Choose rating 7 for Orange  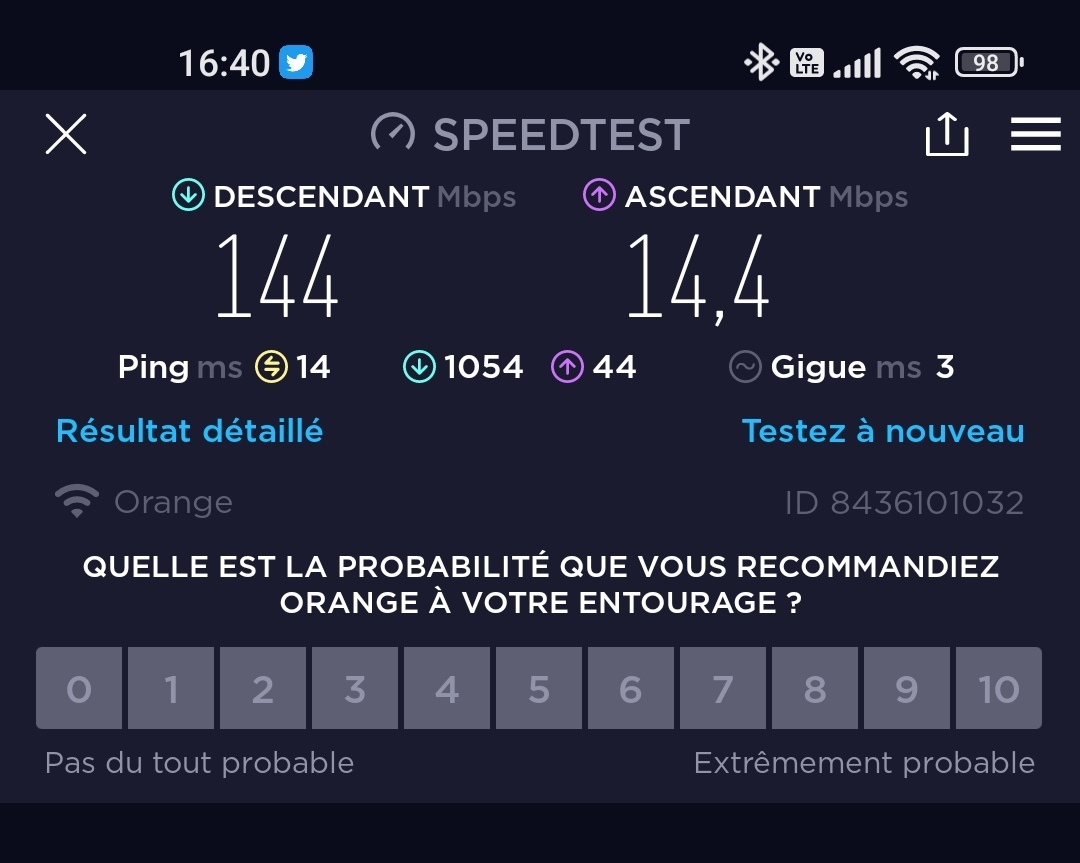tap(723, 688)
